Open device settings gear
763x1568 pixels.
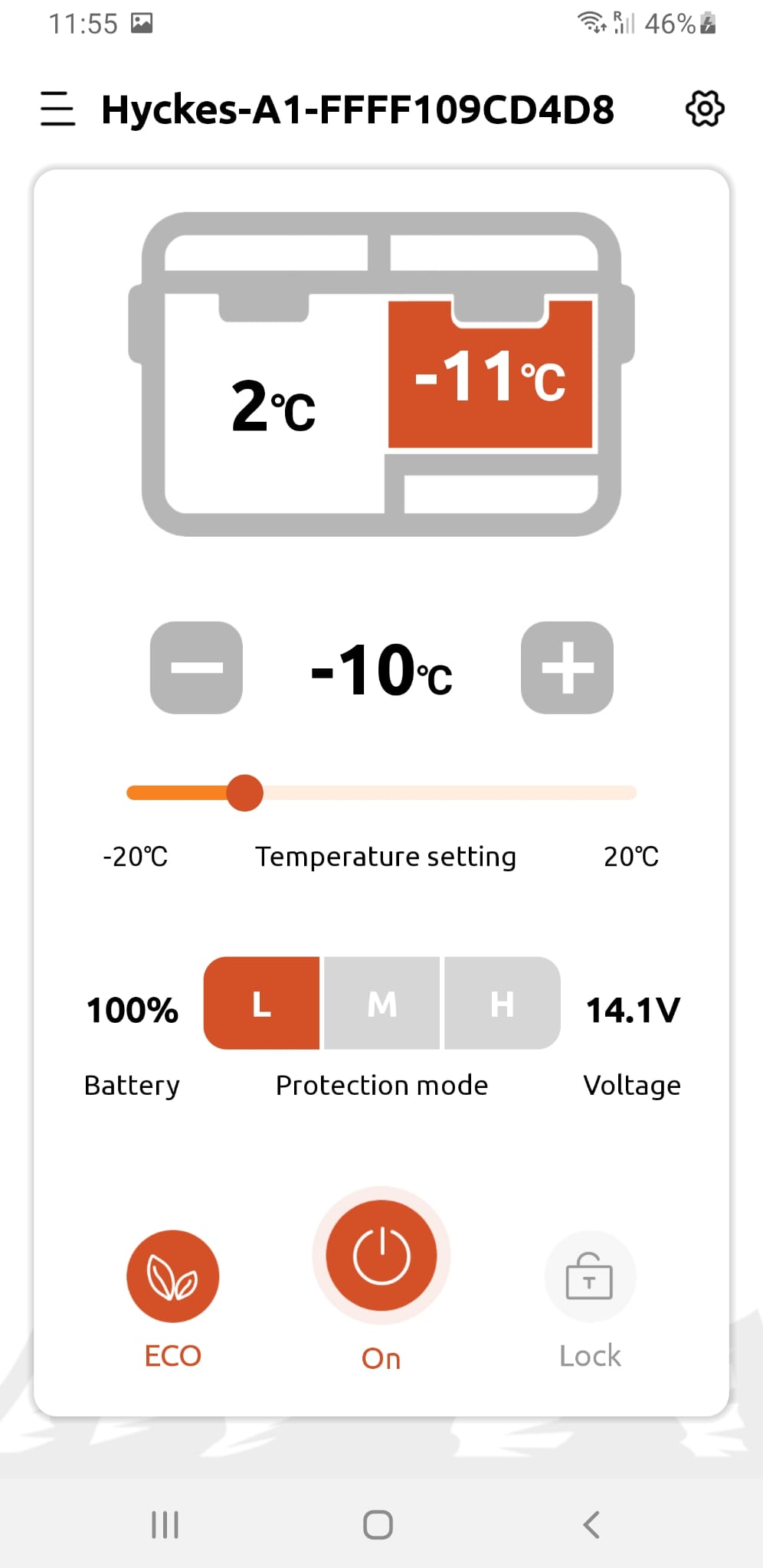pos(704,109)
